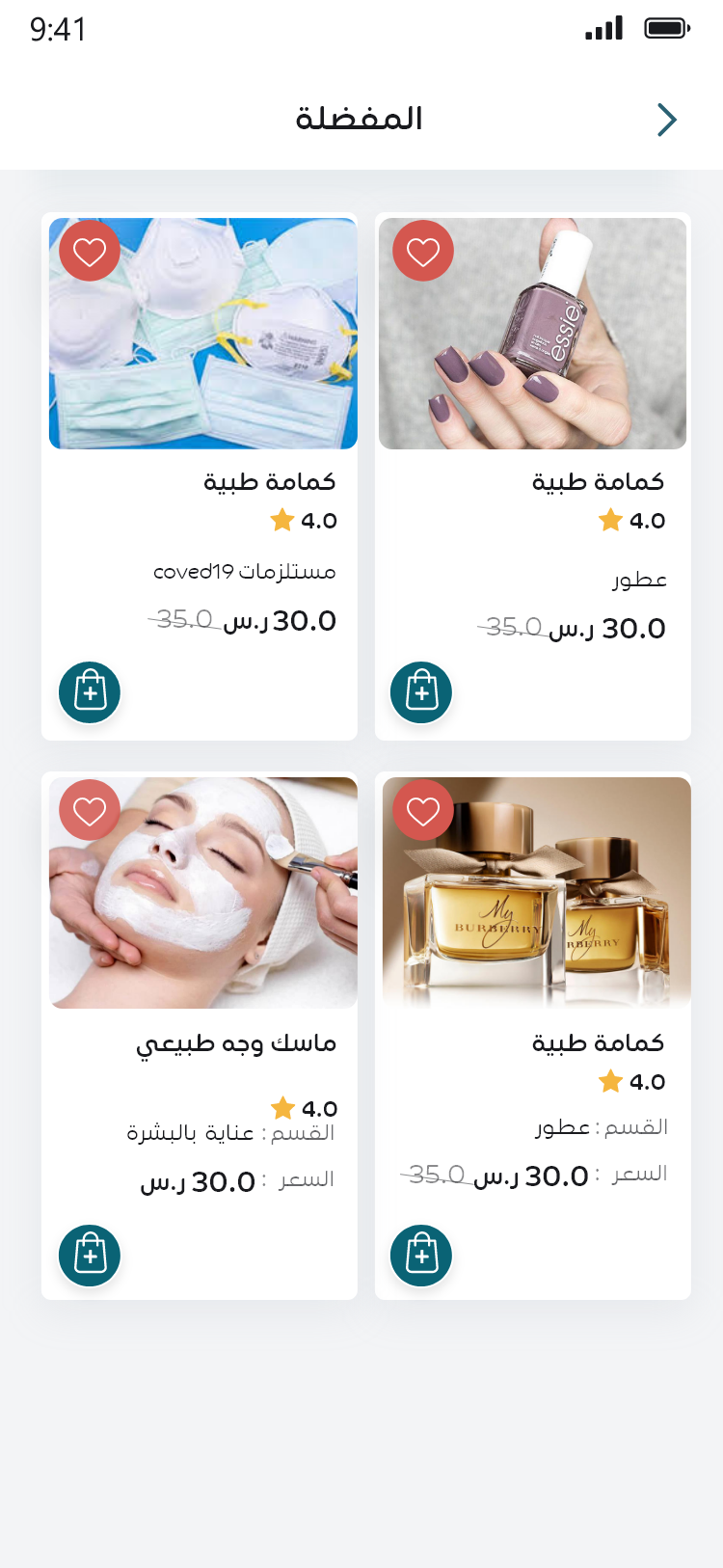The image size is (723, 1568).
Task: Add ماسك وجه طبيعي to the cart
Action: coord(90,1256)
